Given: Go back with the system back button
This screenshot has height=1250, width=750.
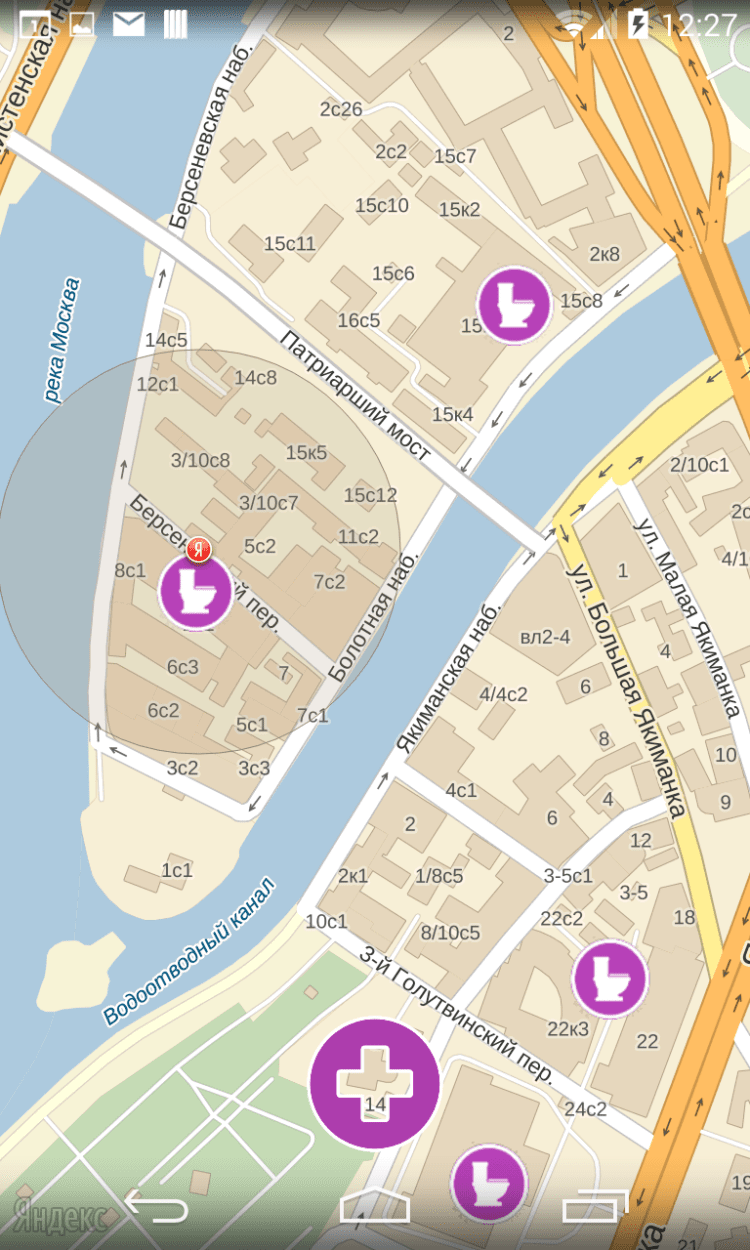Looking at the screenshot, I should 157,1208.
